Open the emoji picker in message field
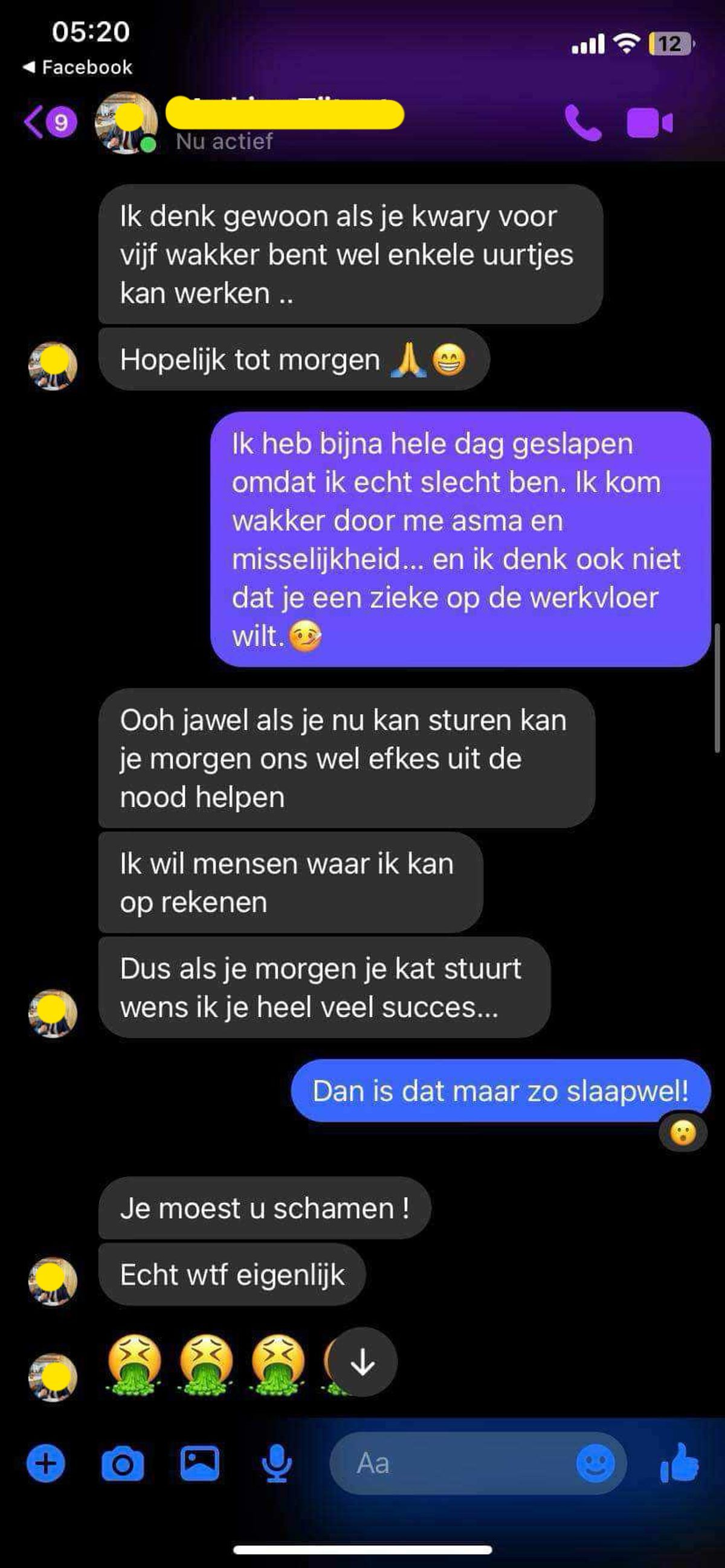 pyautogui.click(x=595, y=1464)
